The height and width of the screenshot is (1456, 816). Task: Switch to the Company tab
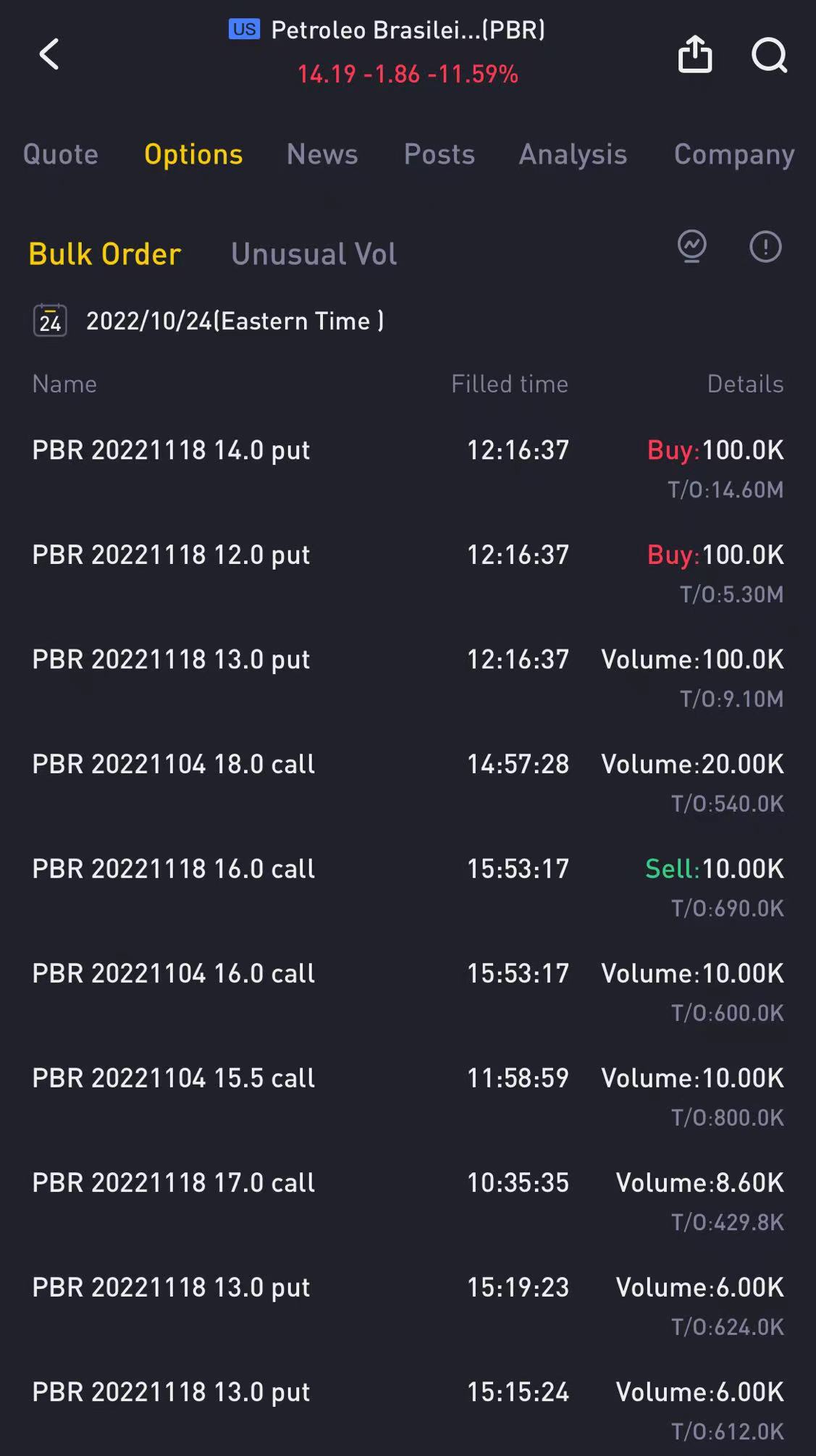point(734,154)
